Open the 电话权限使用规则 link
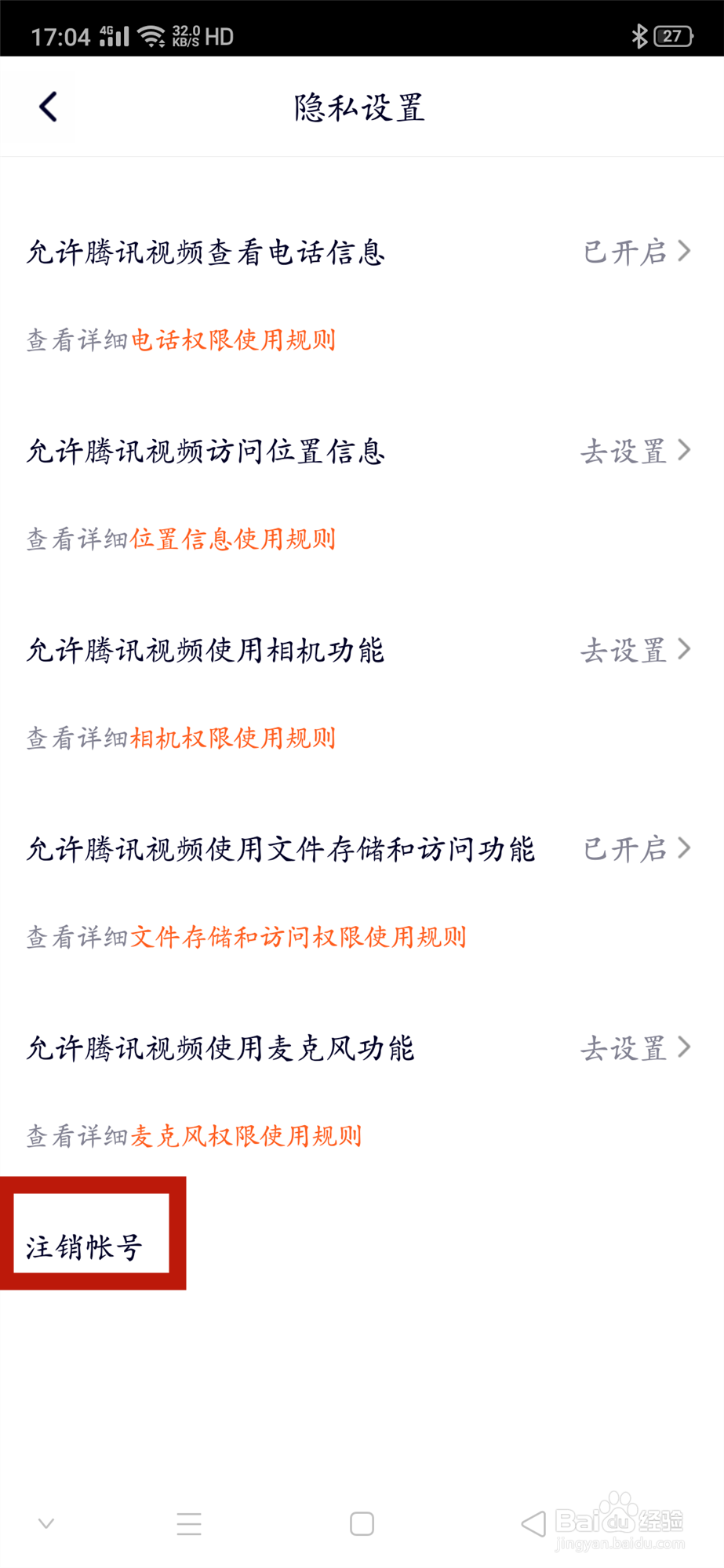The width and height of the screenshot is (724, 1568). [233, 340]
